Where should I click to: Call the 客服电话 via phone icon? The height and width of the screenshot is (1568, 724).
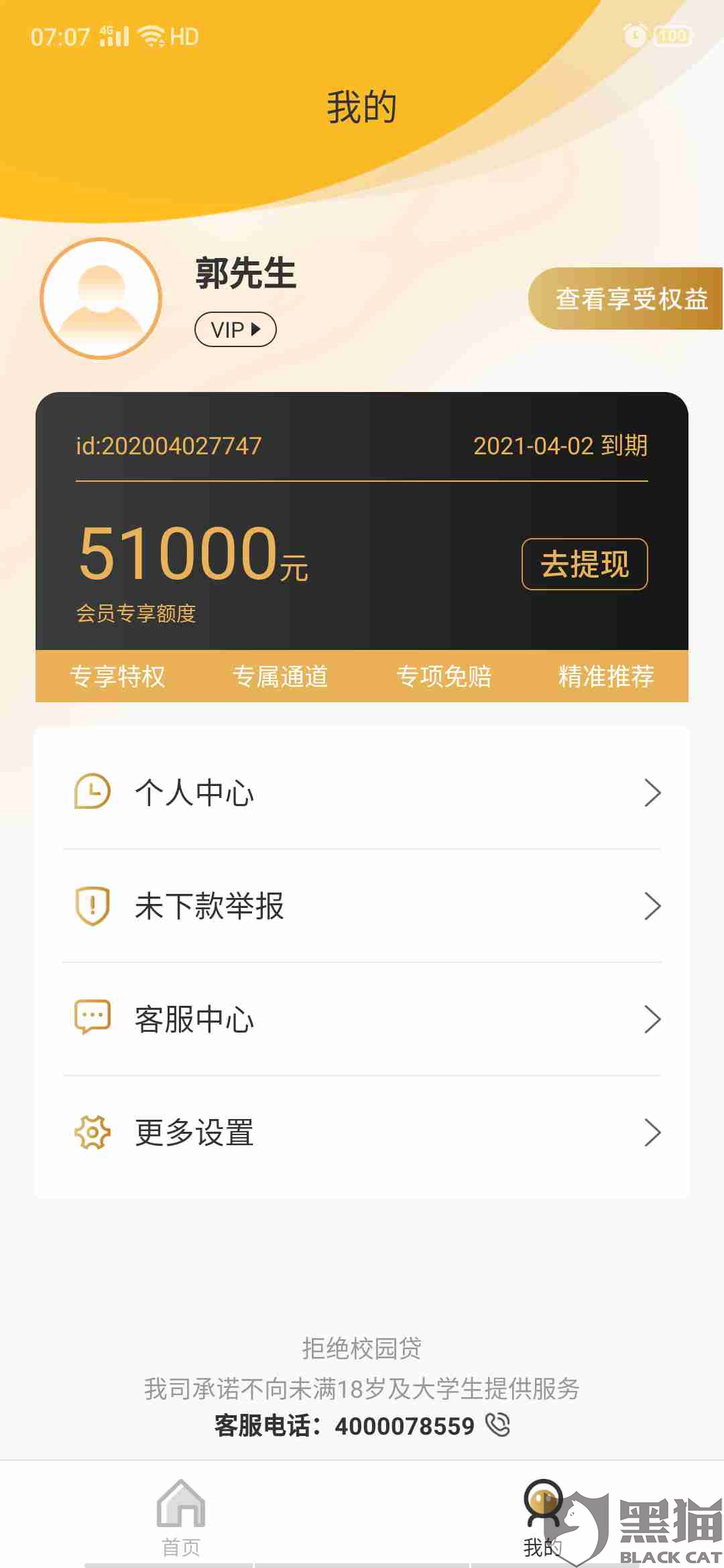[x=498, y=1425]
